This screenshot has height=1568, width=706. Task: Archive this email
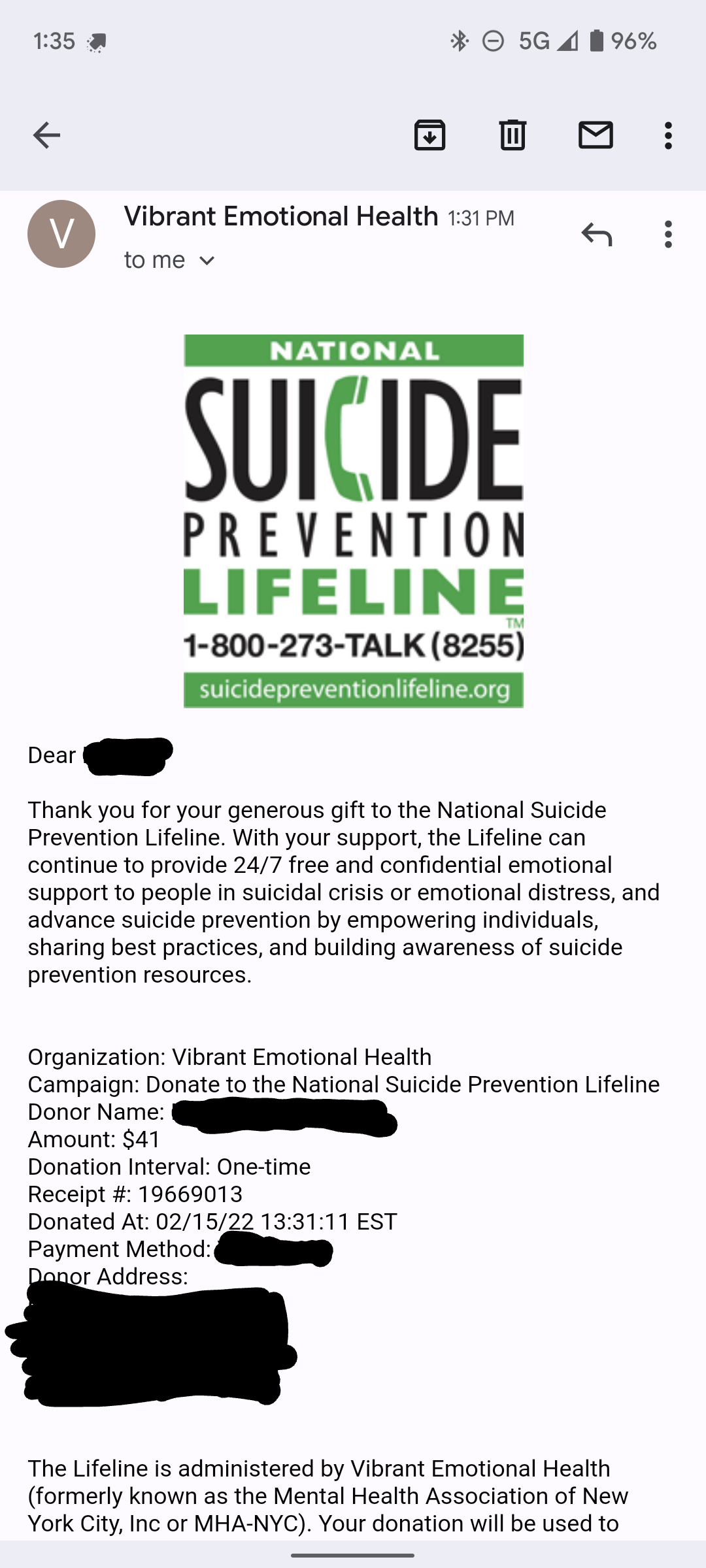pyautogui.click(x=429, y=135)
